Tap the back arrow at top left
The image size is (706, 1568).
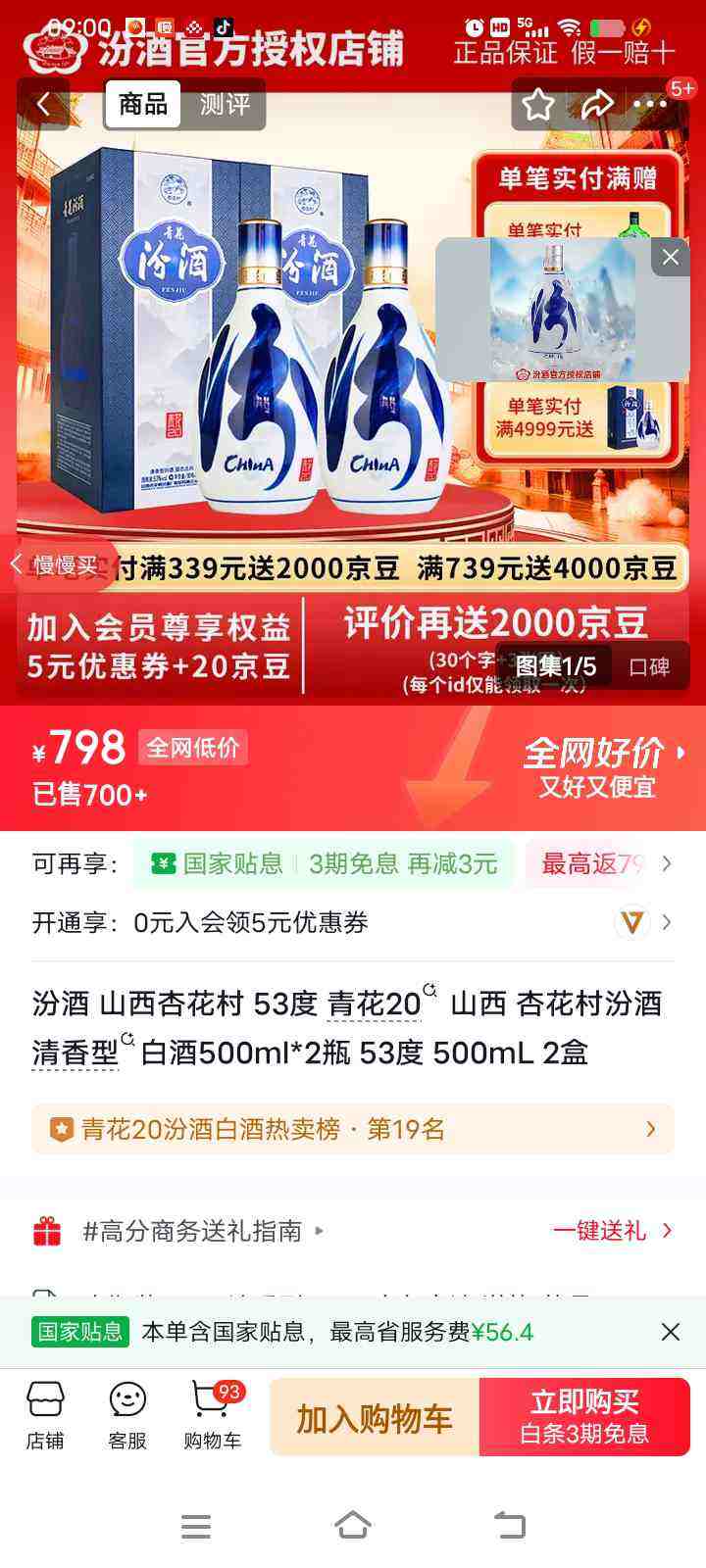click(44, 104)
